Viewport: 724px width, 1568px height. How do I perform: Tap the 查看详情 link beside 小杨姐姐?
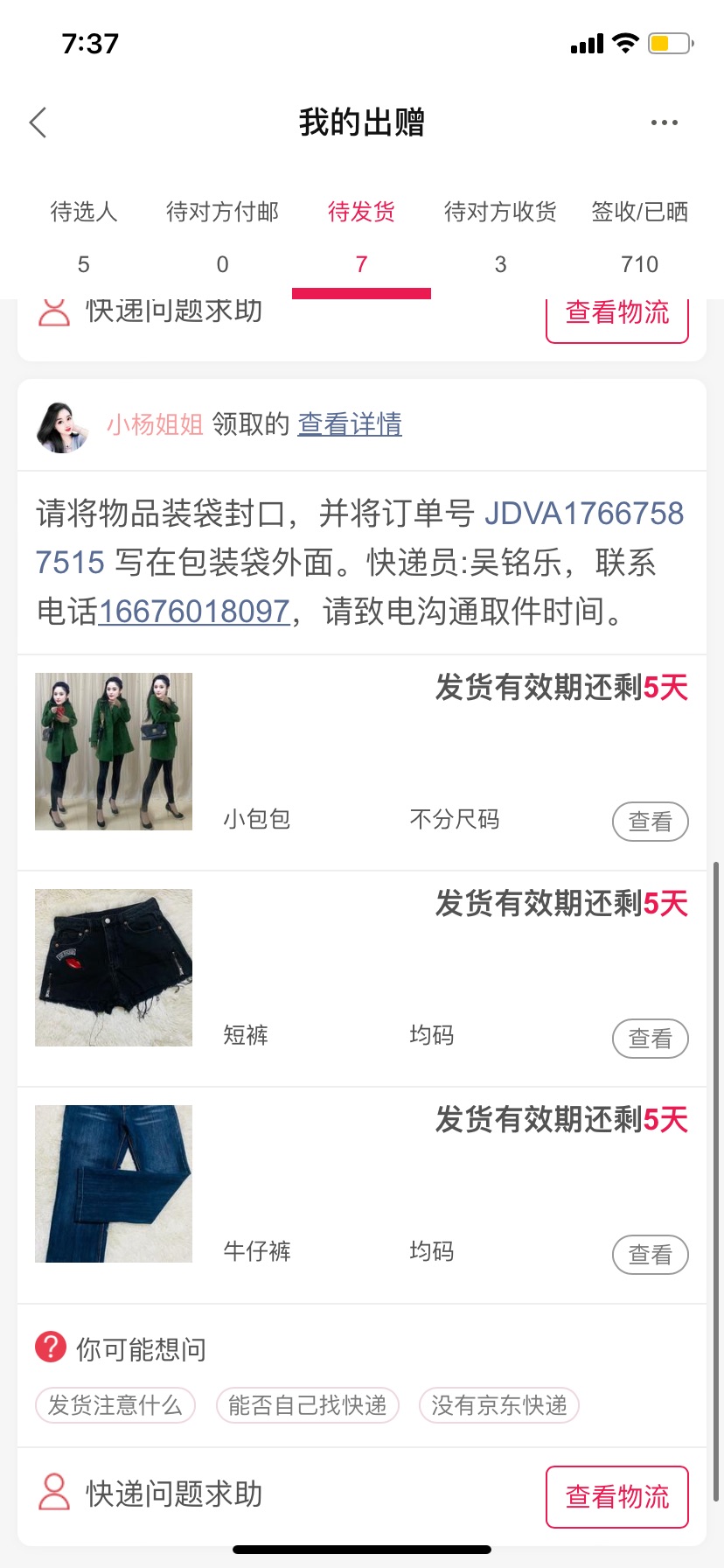pos(350,424)
